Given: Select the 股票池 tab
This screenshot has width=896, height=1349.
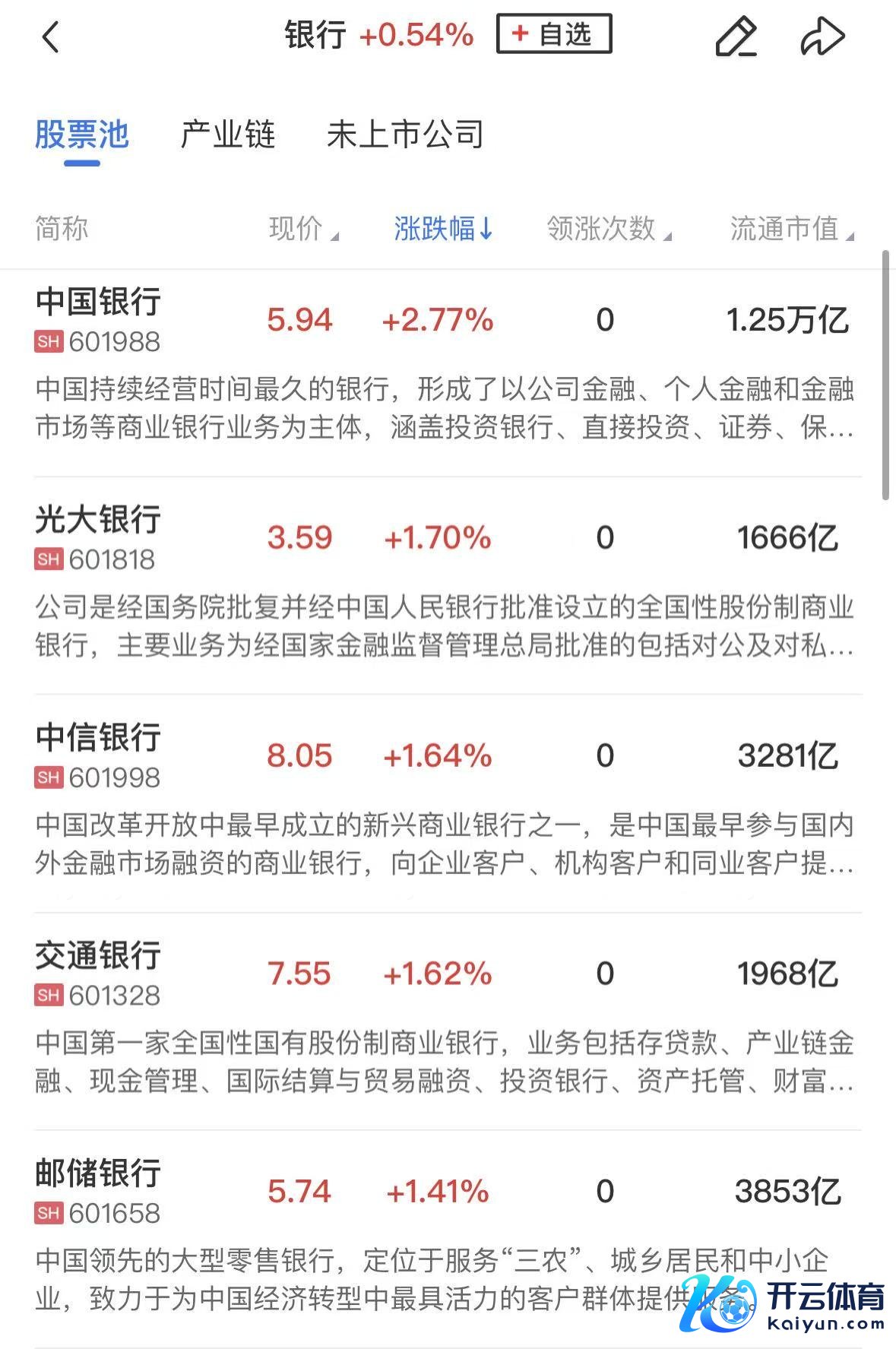Looking at the screenshot, I should coord(82,135).
